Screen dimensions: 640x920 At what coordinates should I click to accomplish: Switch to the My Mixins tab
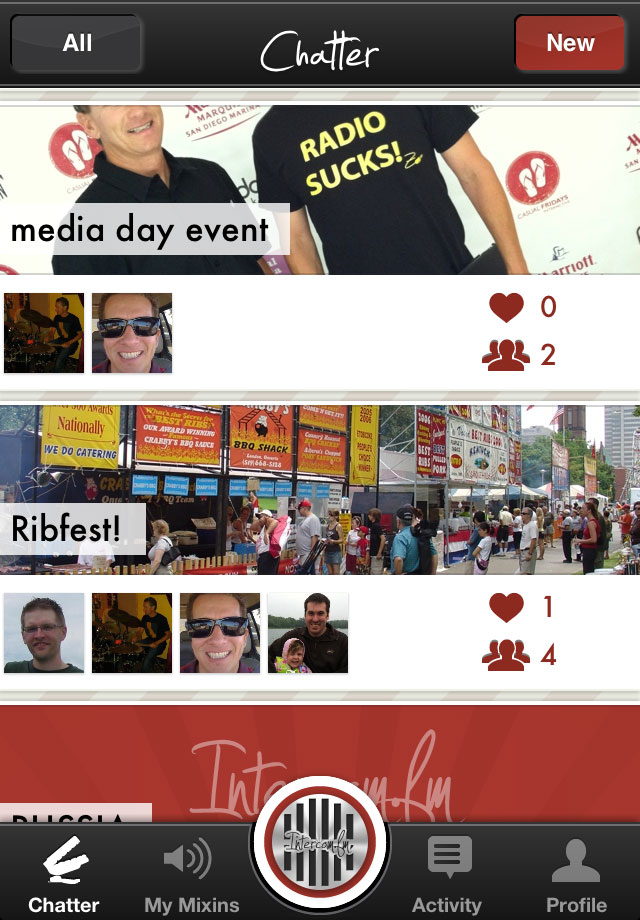pyautogui.click(x=192, y=877)
